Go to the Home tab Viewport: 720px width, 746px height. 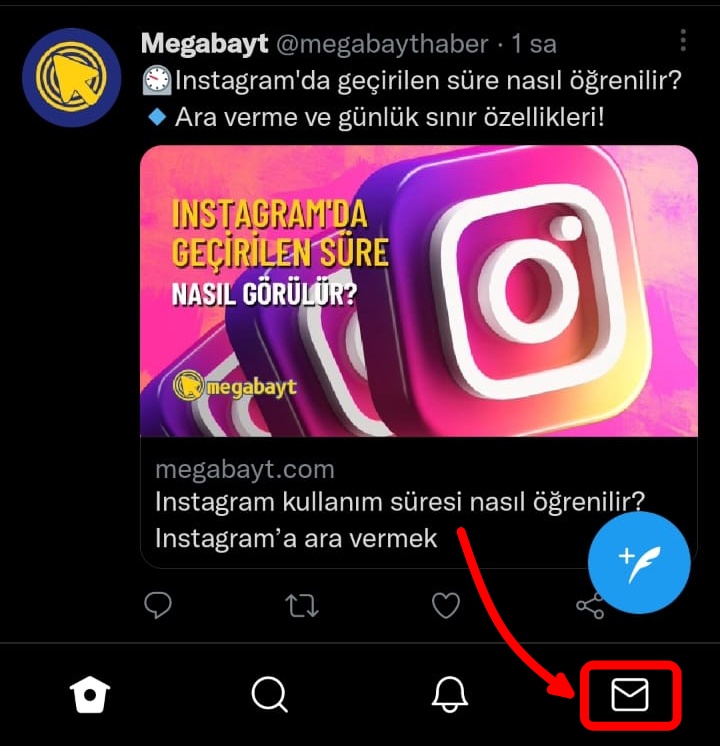pos(90,693)
